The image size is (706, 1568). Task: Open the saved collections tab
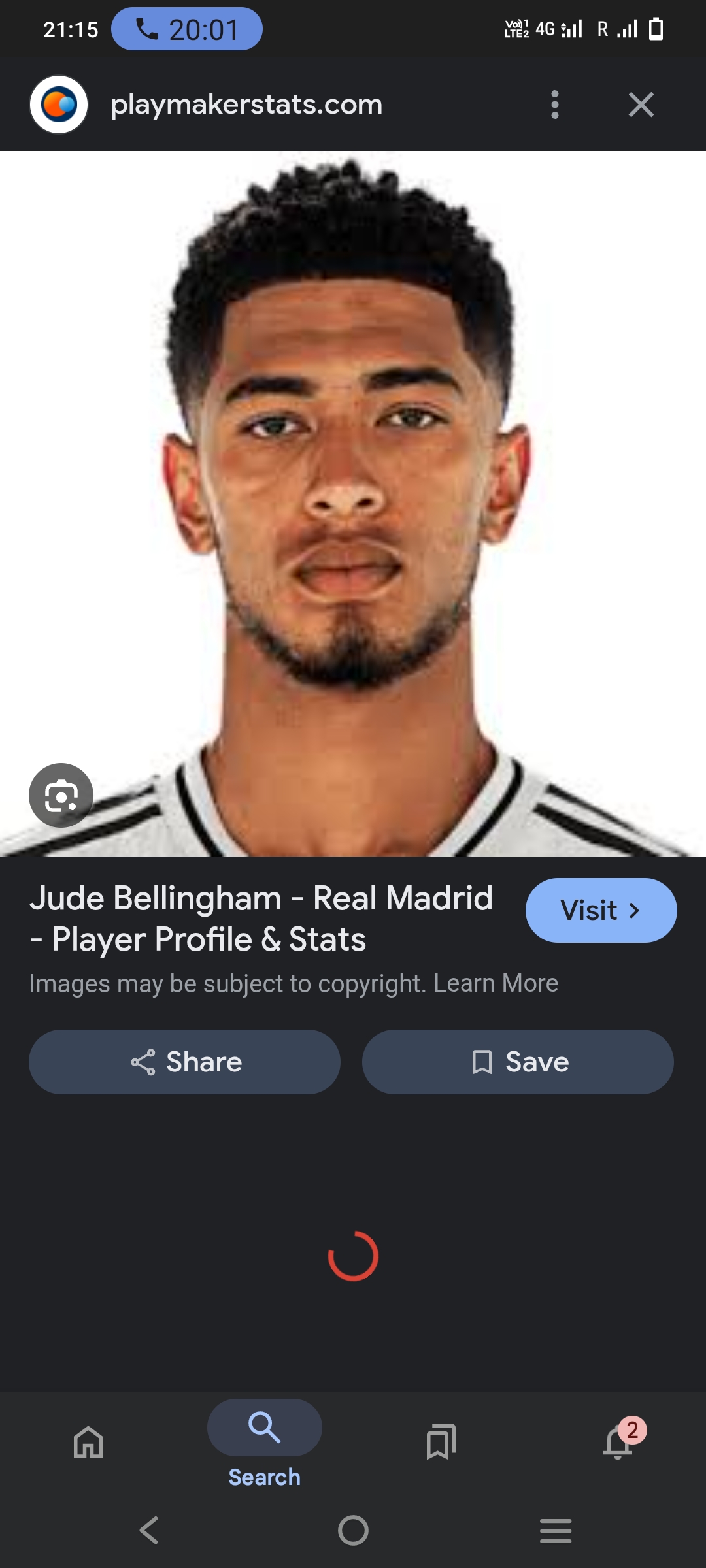tap(441, 1443)
